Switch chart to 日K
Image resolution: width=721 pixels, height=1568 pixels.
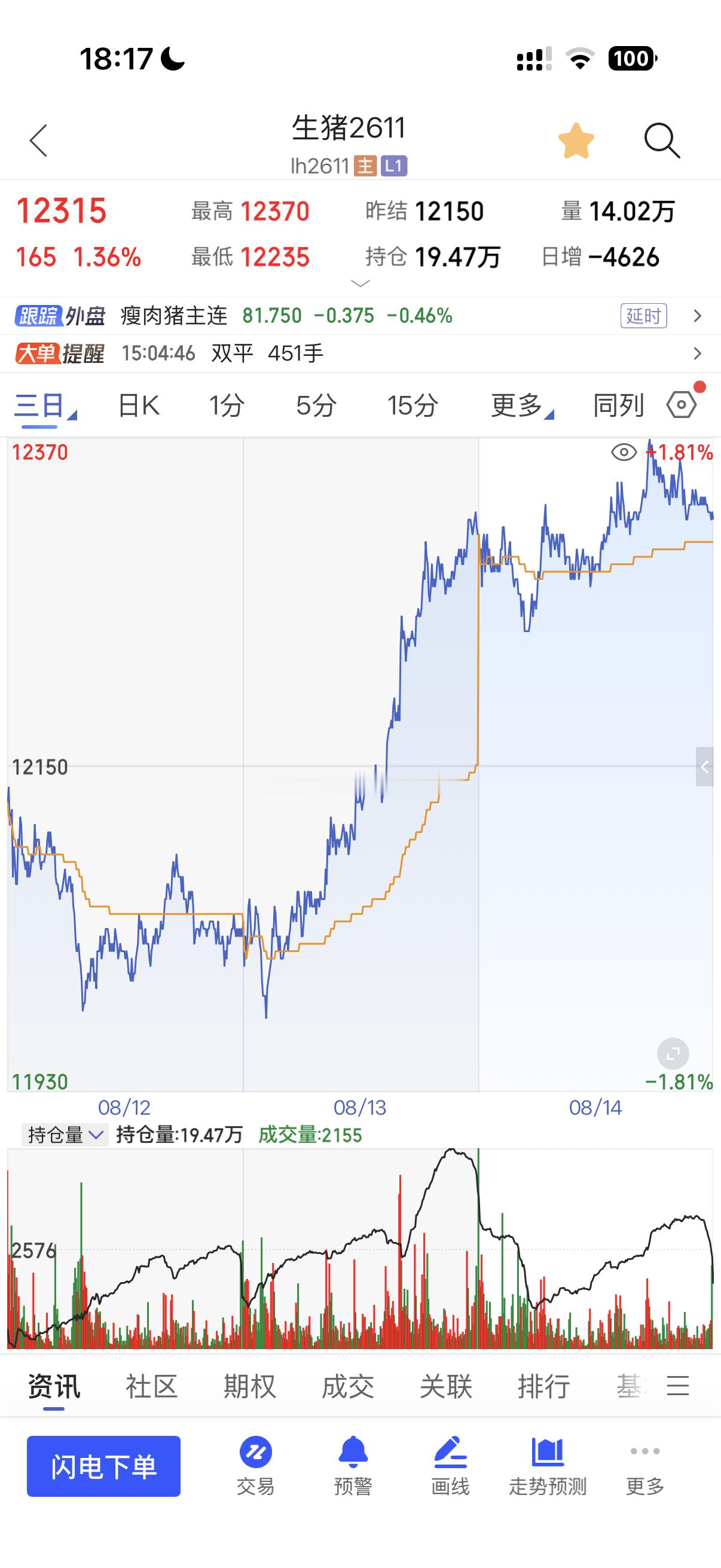pyautogui.click(x=138, y=405)
